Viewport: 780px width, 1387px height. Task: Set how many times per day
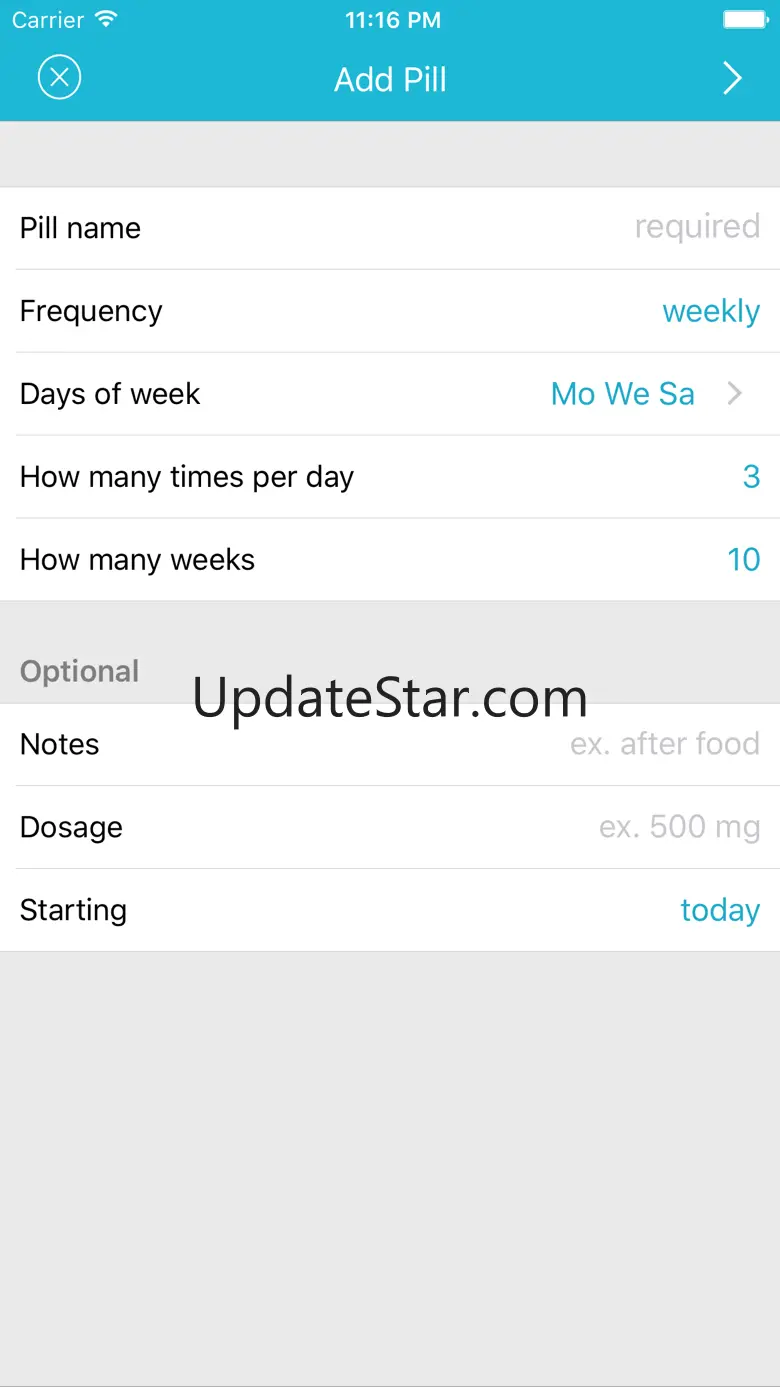(x=750, y=477)
